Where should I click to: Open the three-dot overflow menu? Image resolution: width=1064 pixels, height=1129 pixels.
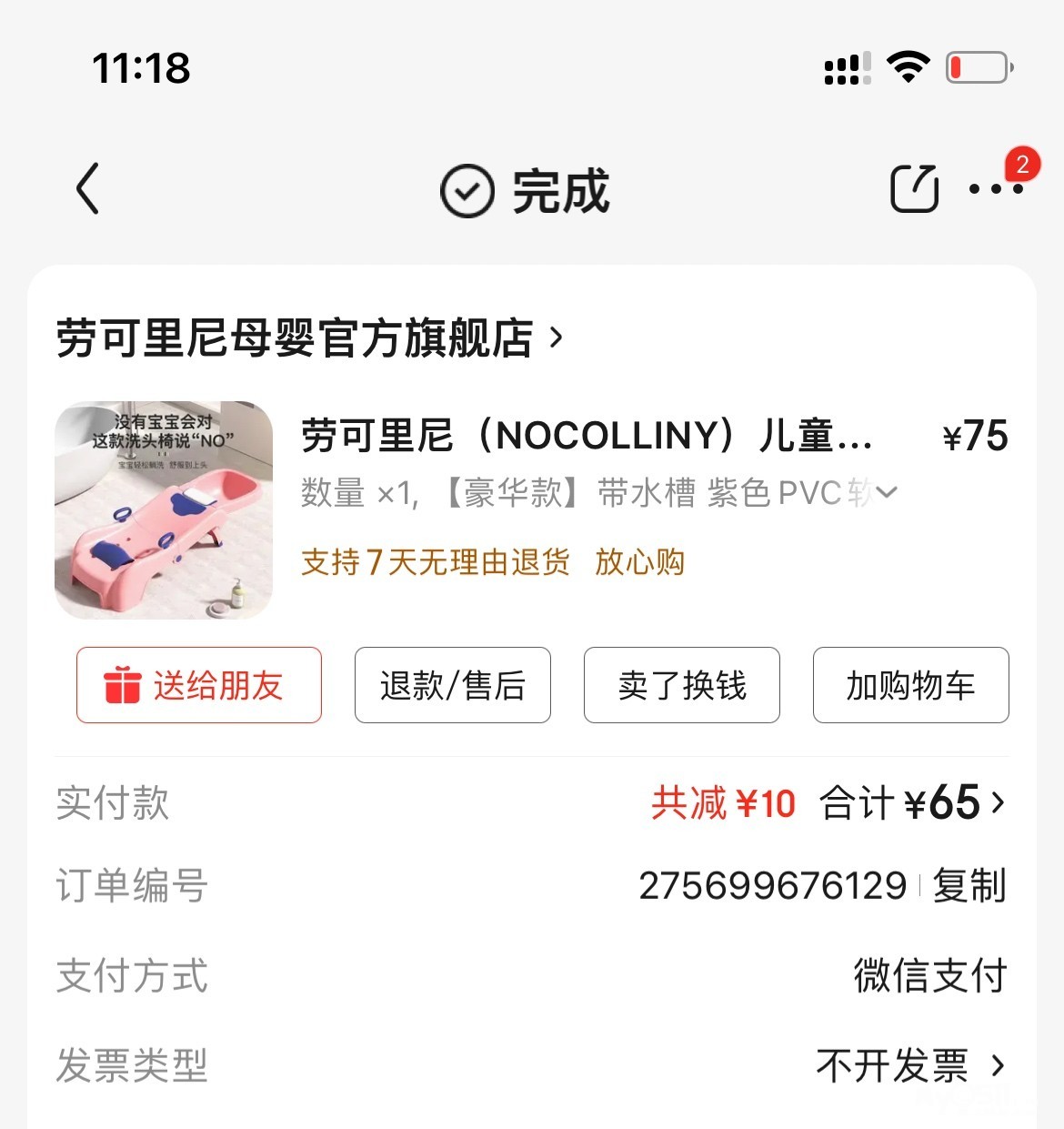(995, 189)
